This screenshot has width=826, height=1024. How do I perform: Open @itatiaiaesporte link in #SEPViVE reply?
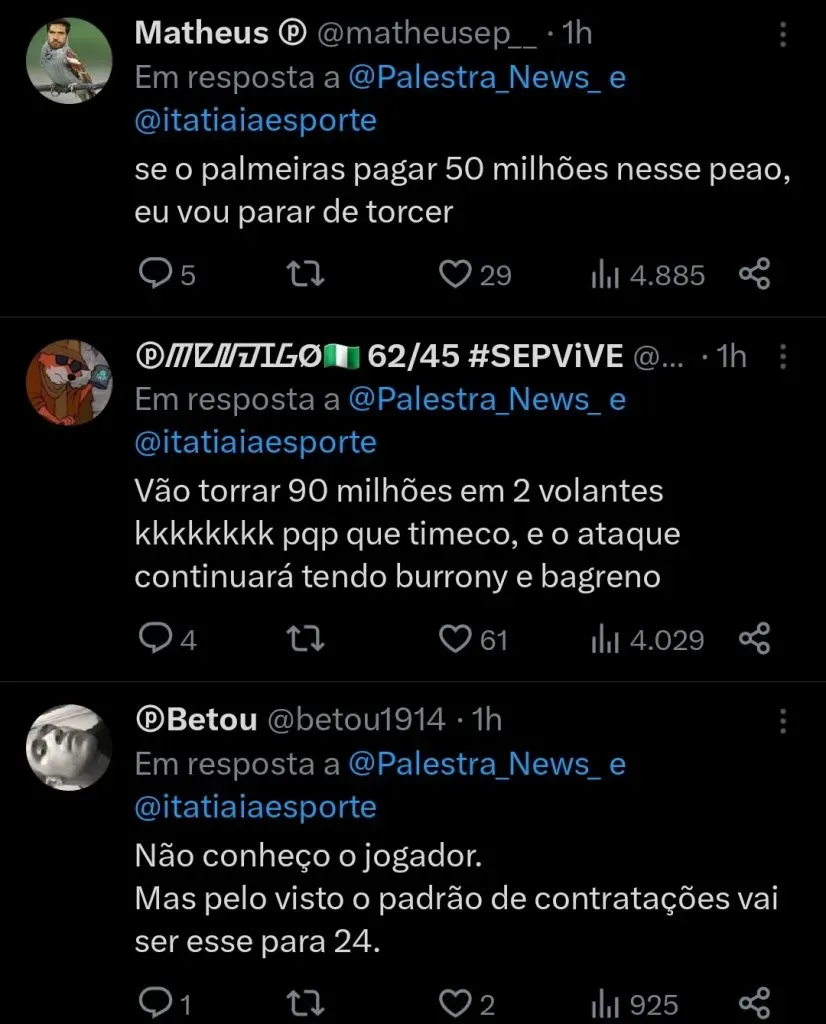255,441
